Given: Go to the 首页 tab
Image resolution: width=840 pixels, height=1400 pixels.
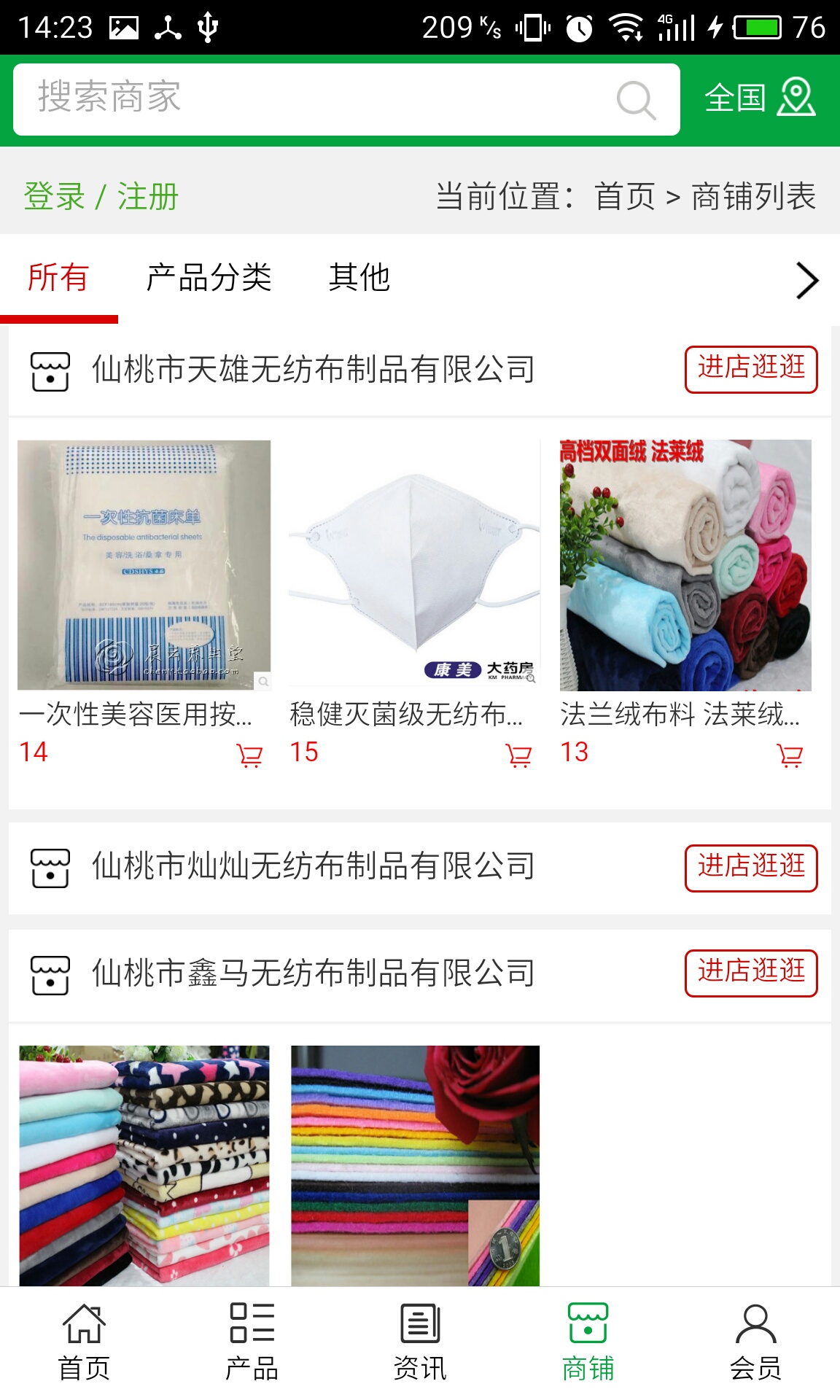Looking at the screenshot, I should 84,1343.
